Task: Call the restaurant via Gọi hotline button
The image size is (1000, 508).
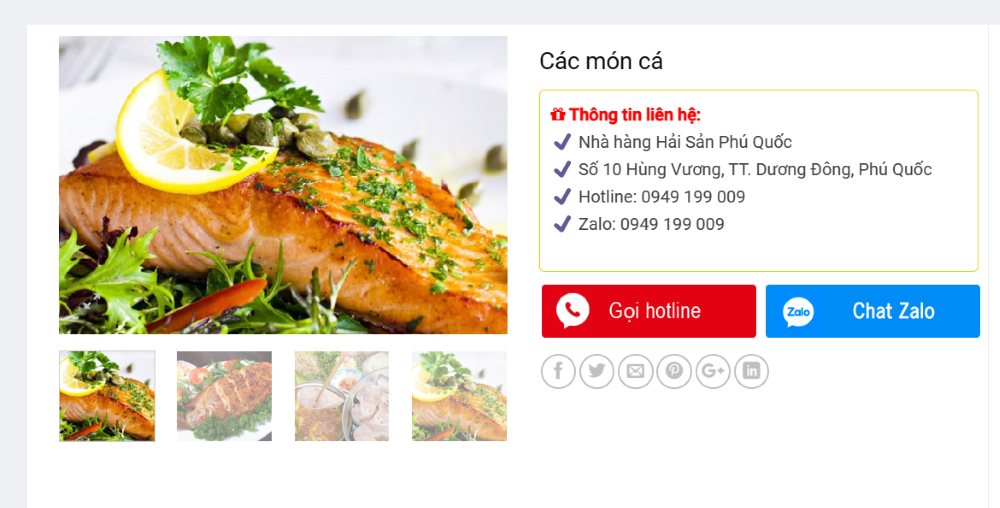Action: coord(648,311)
